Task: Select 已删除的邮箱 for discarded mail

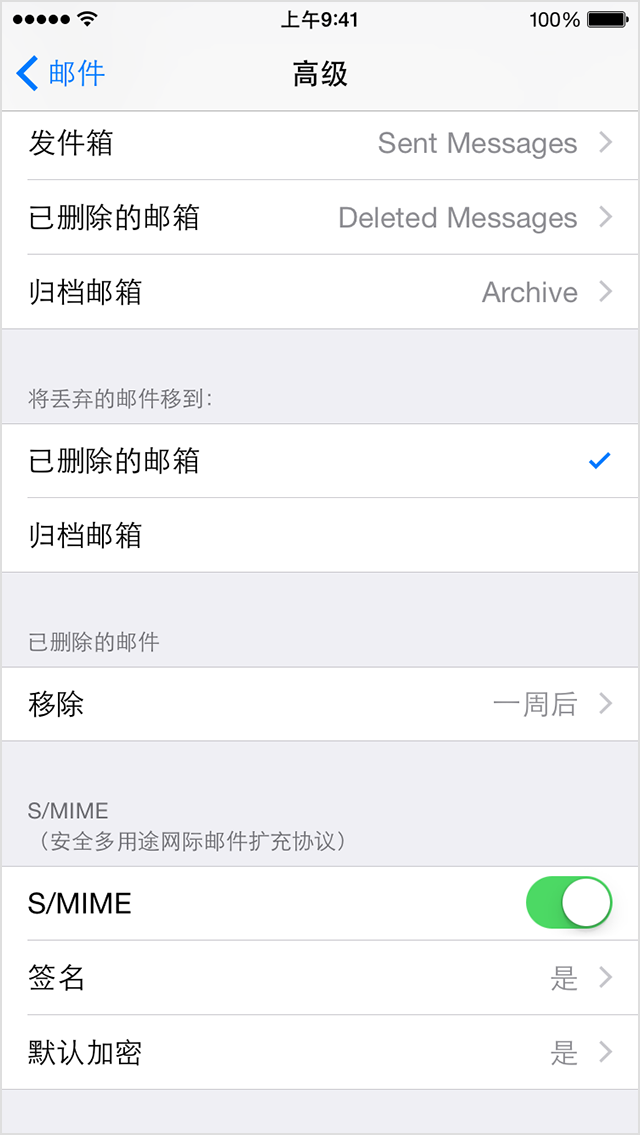Action: click(320, 461)
